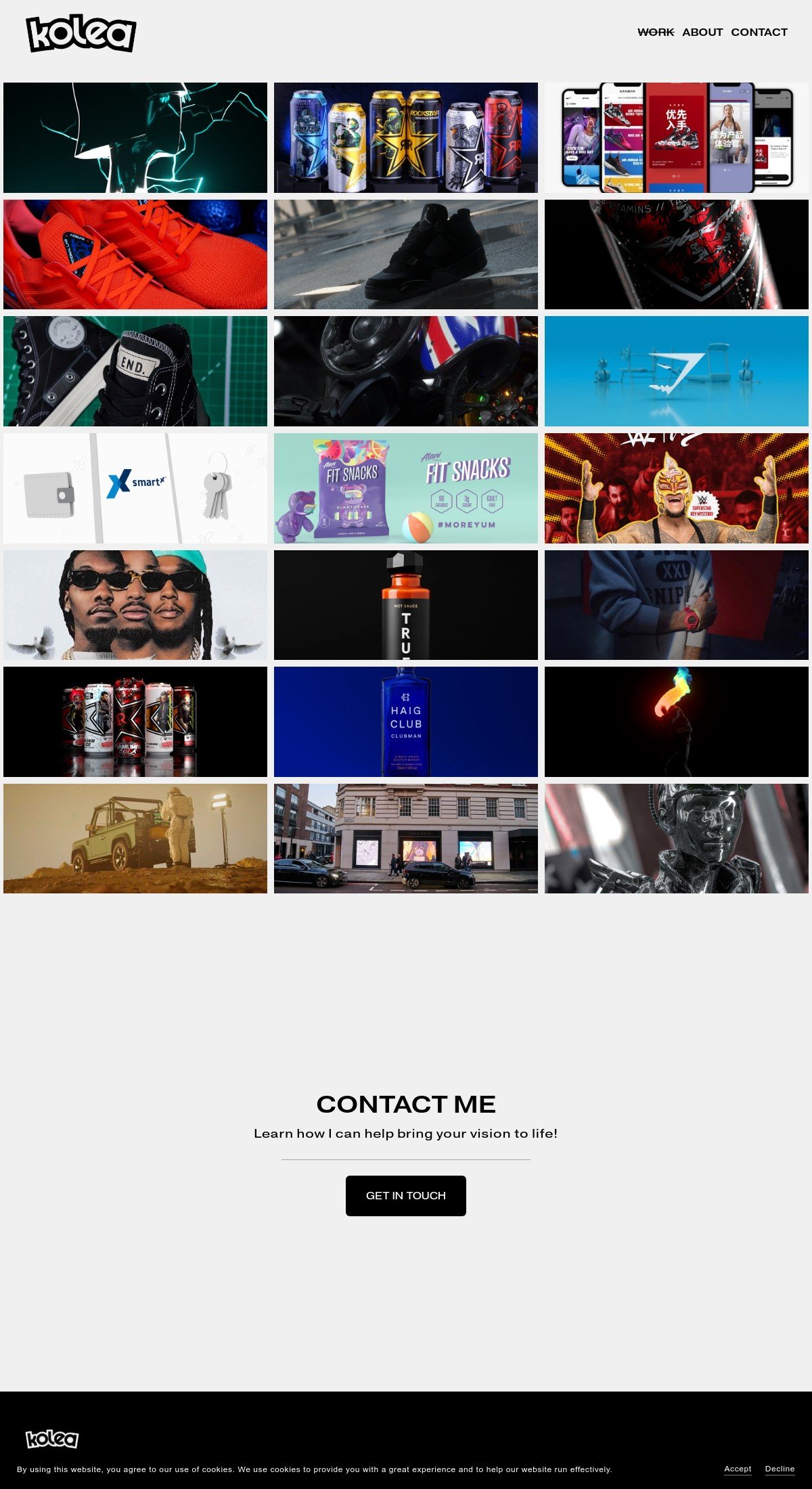Open the kolea logo in the header
Screen dimensions: 812x1489
click(x=81, y=33)
